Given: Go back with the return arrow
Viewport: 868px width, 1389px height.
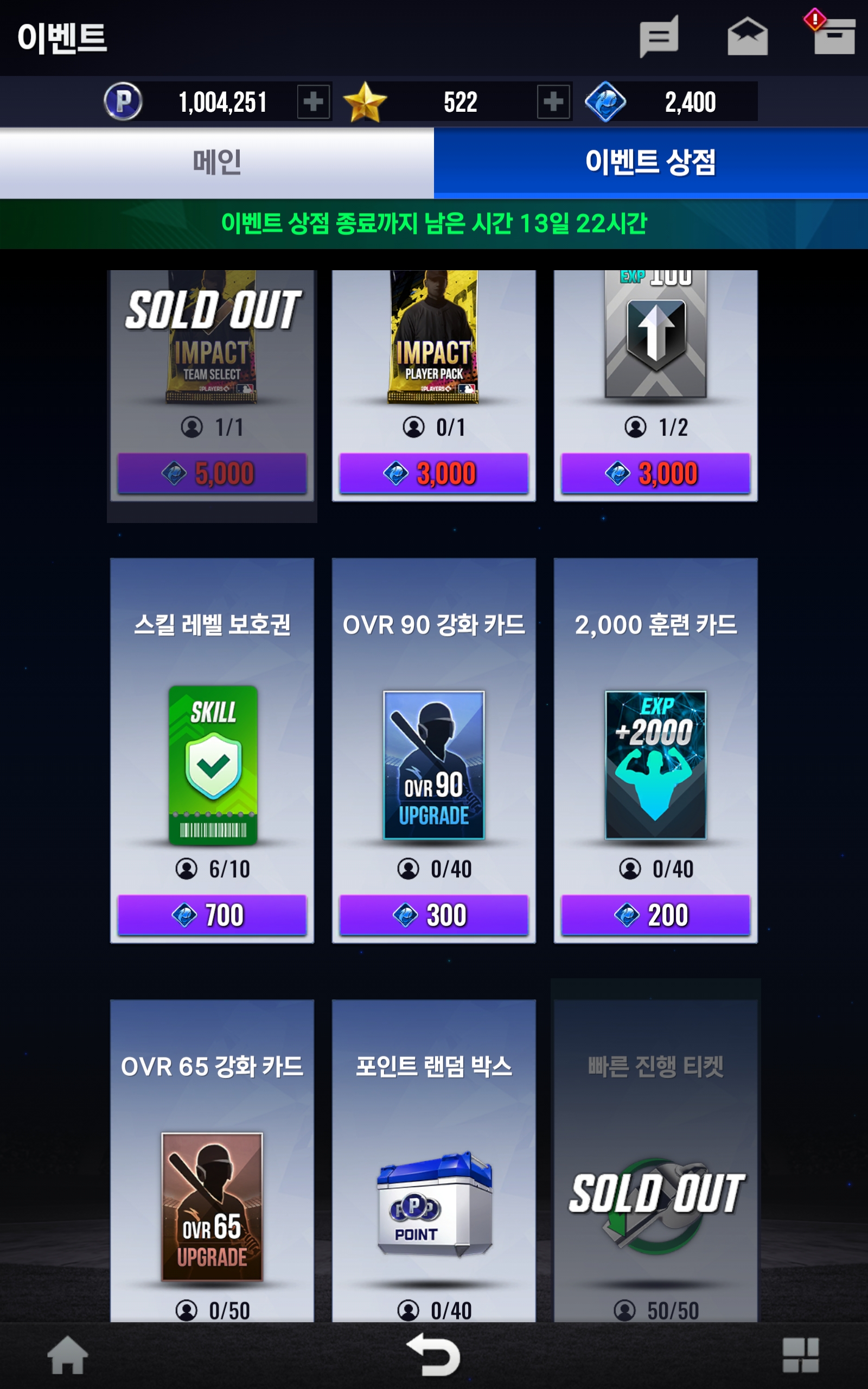Looking at the screenshot, I should pos(434,1356).
